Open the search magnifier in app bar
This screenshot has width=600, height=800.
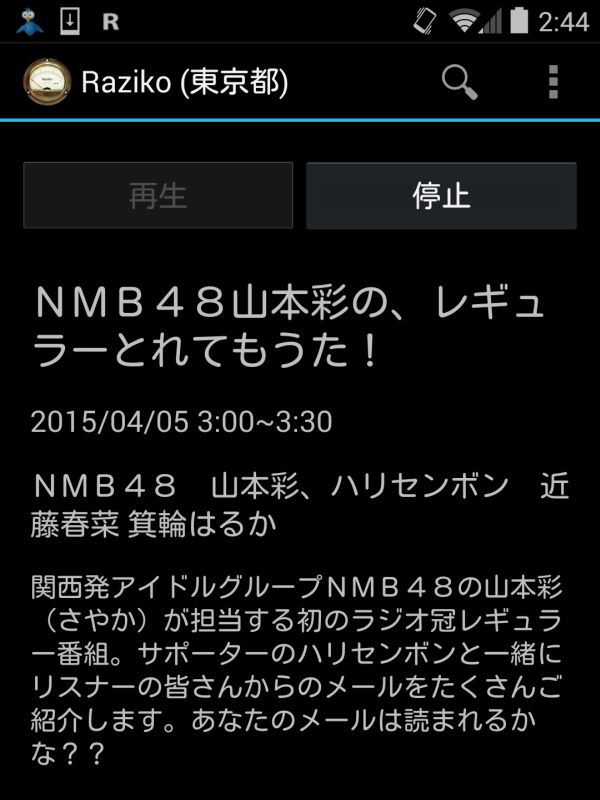point(460,82)
